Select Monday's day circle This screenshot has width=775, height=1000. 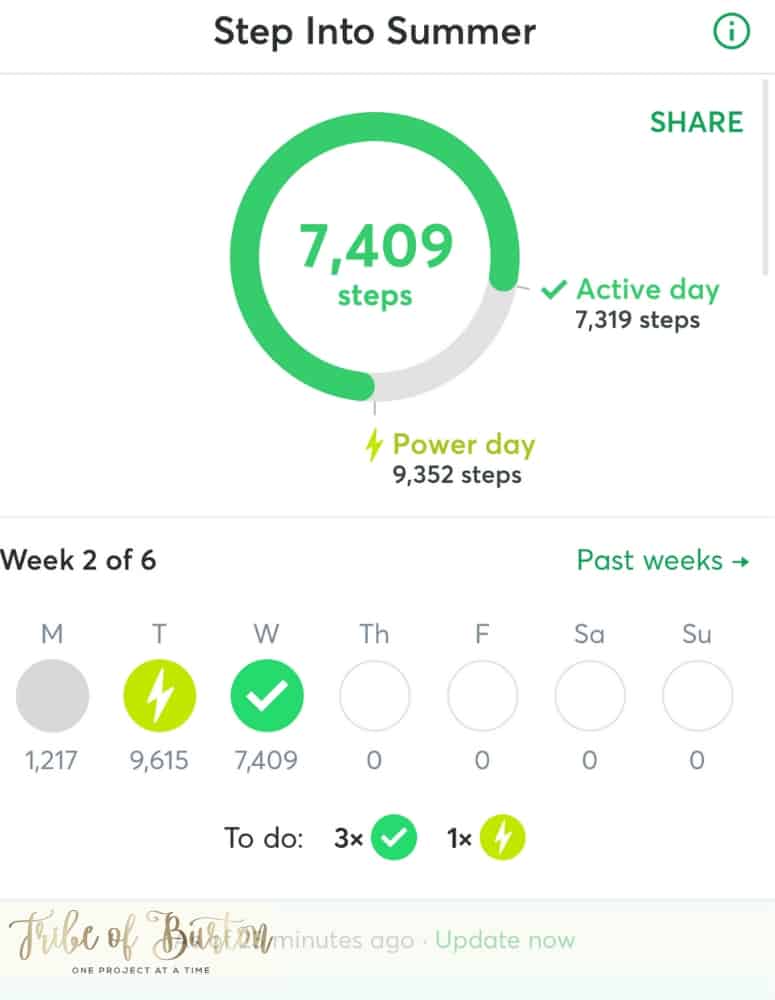[53, 696]
